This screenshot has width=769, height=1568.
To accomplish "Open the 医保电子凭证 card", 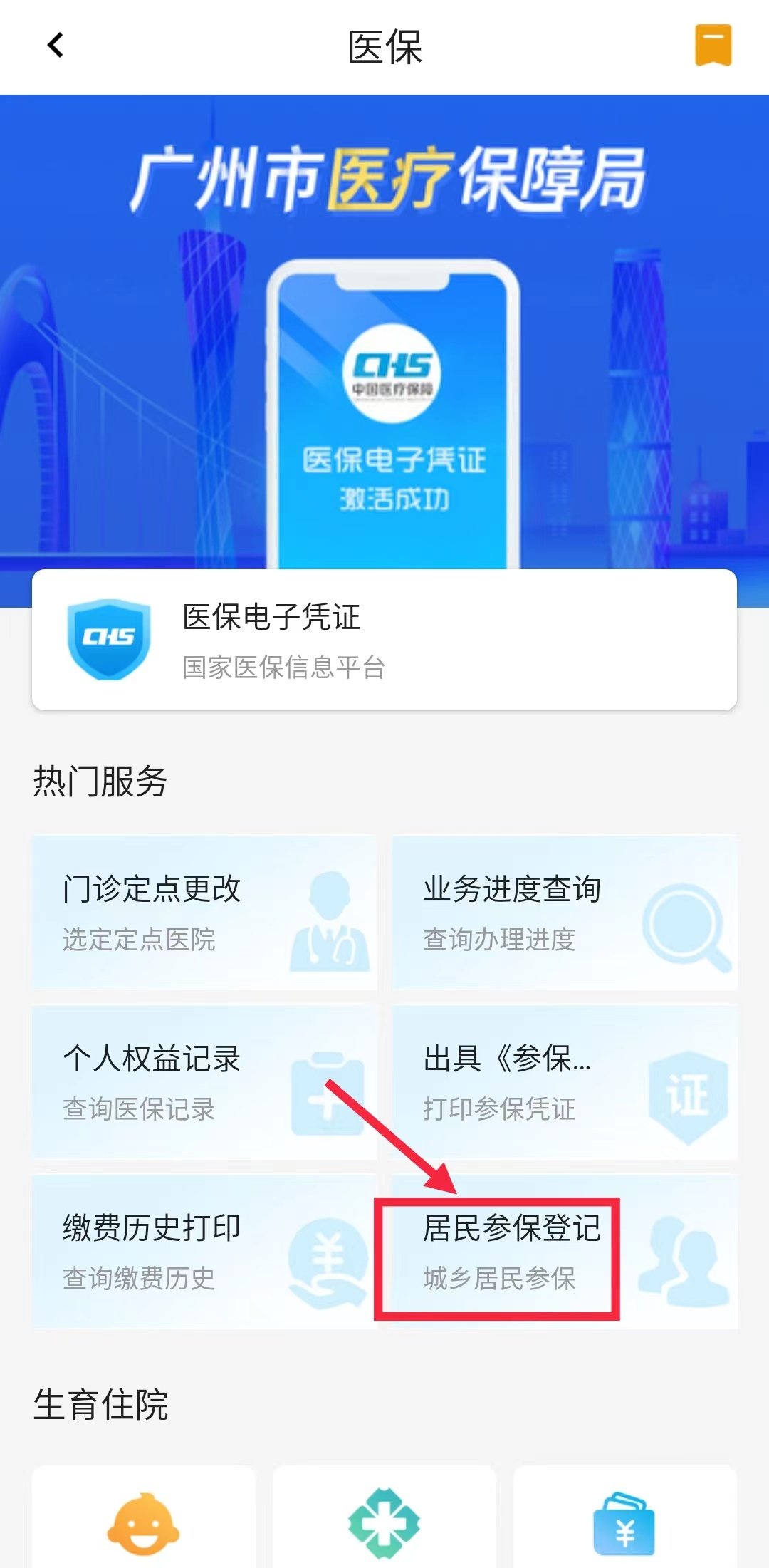I will (x=384, y=640).
